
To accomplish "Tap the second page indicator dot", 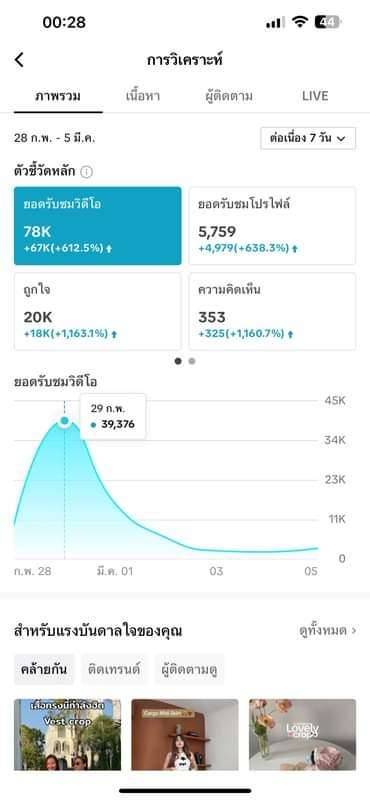I will pos(192,361).
